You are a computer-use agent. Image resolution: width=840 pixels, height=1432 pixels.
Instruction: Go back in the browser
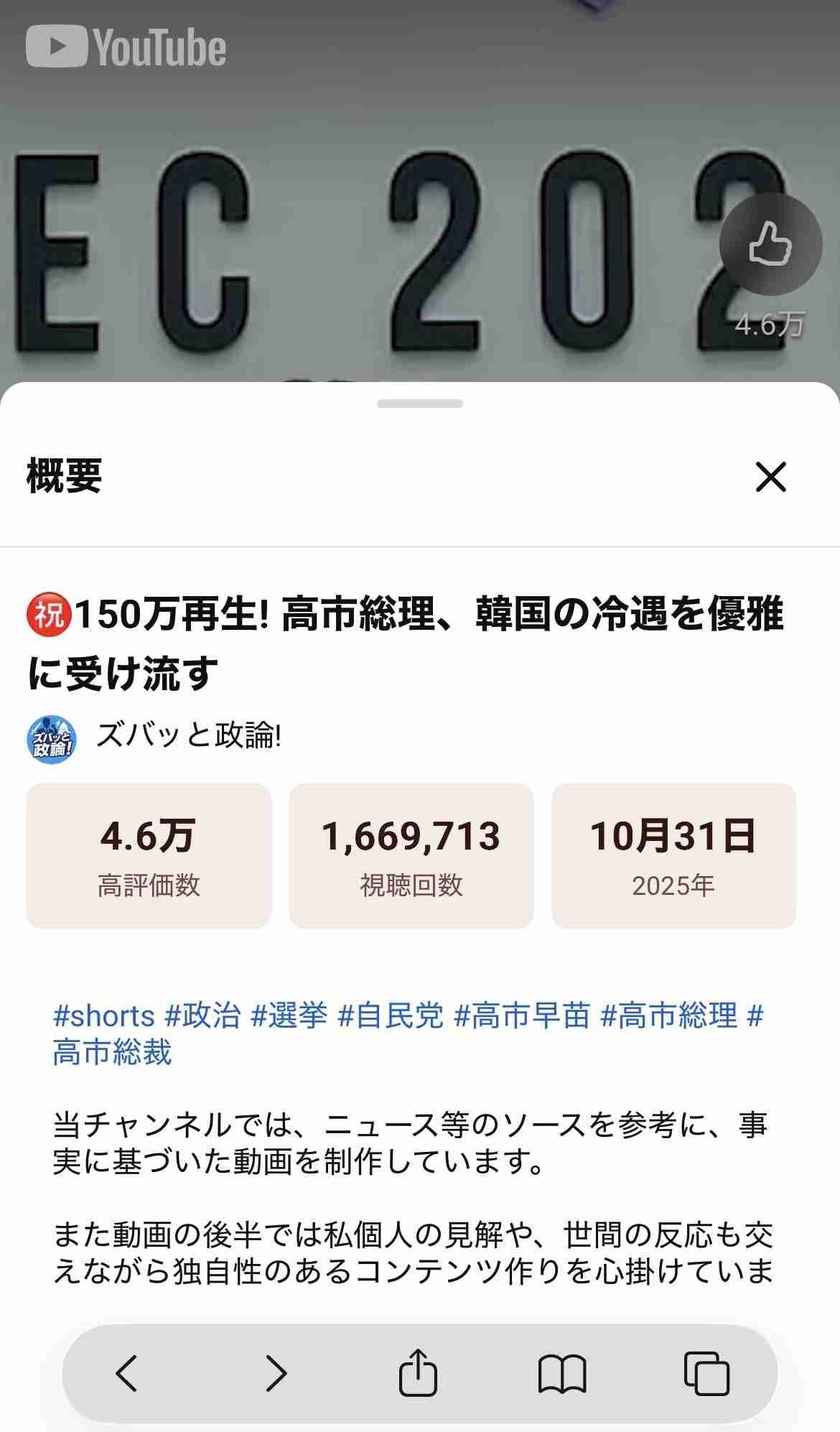(126, 1373)
